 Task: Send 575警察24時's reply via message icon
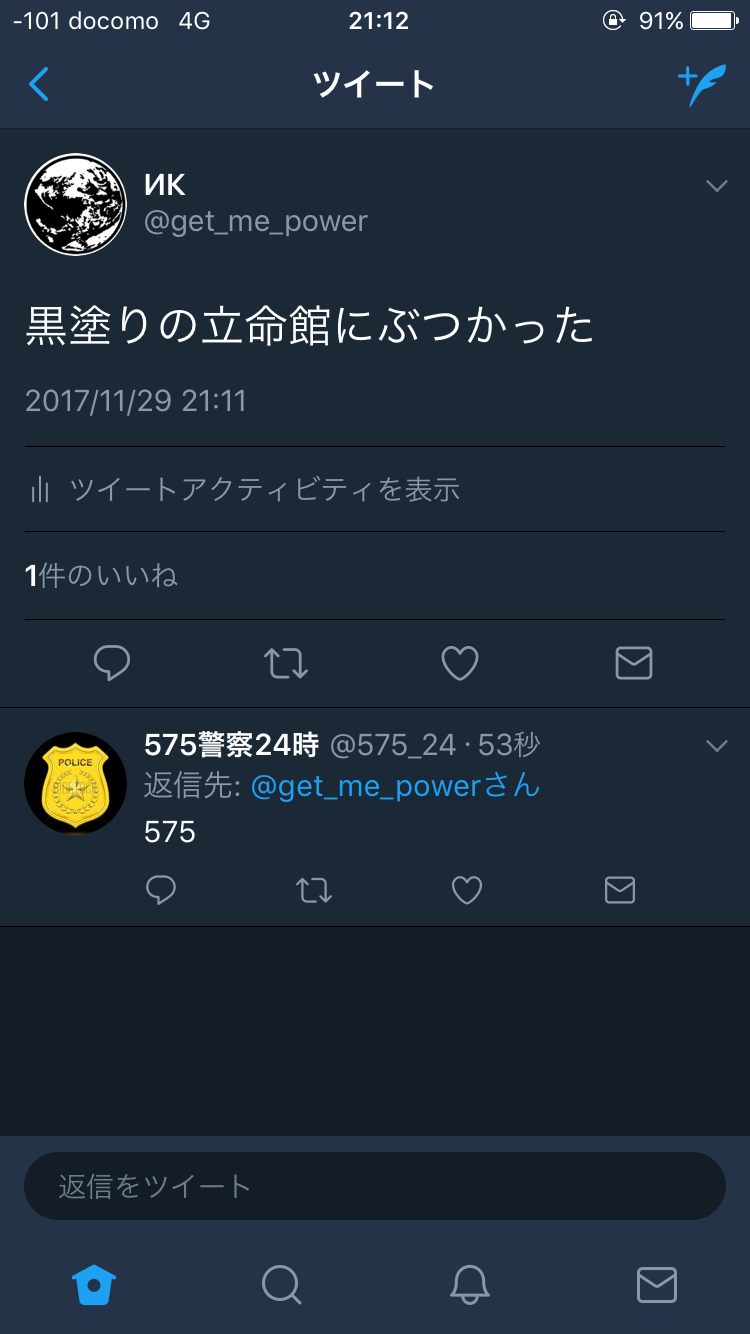tap(620, 890)
